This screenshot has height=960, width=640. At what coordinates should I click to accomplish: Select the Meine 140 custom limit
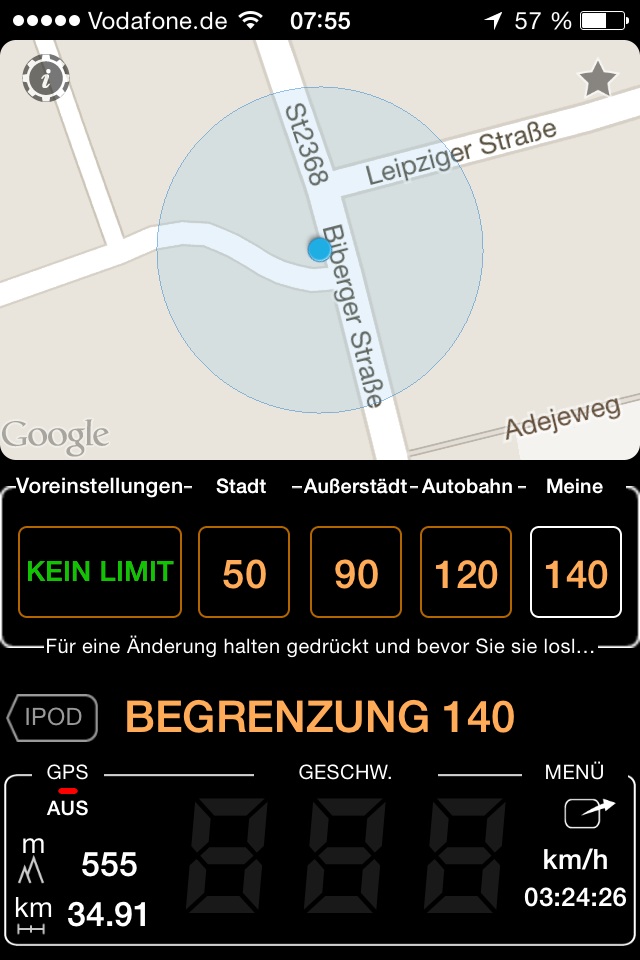tap(576, 572)
